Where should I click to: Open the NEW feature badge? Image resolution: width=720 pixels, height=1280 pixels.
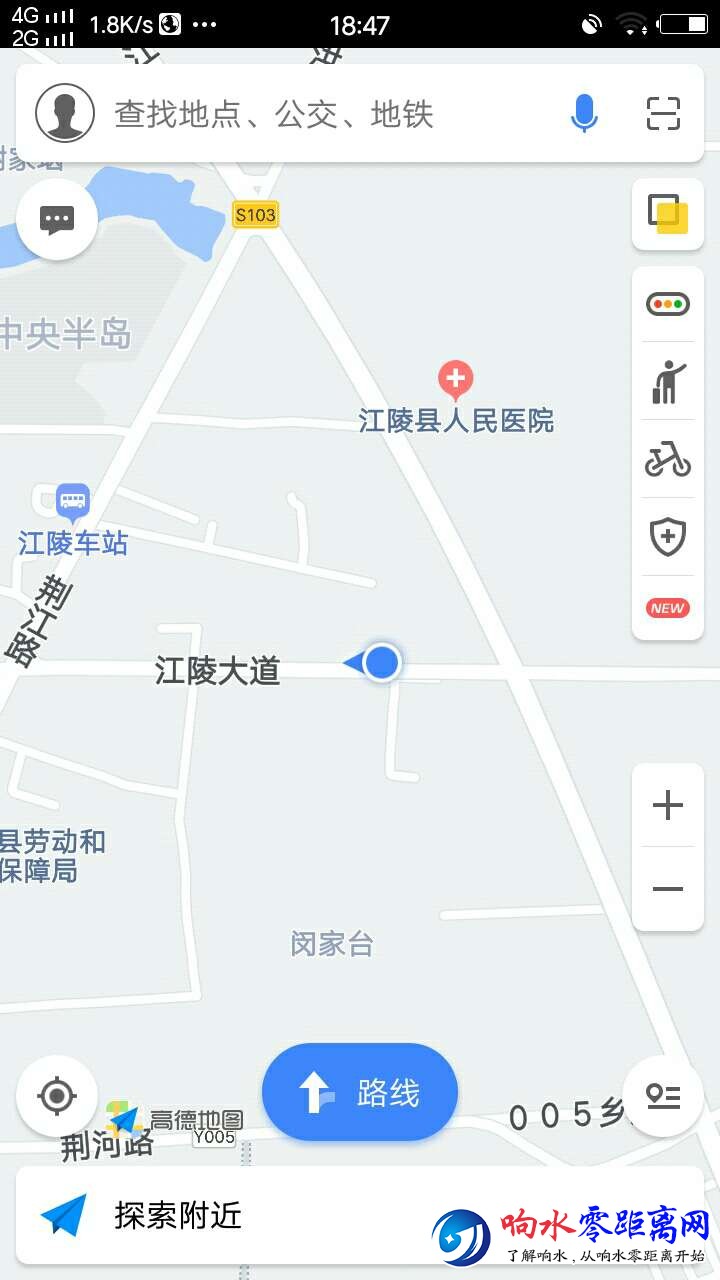tap(667, 608)
